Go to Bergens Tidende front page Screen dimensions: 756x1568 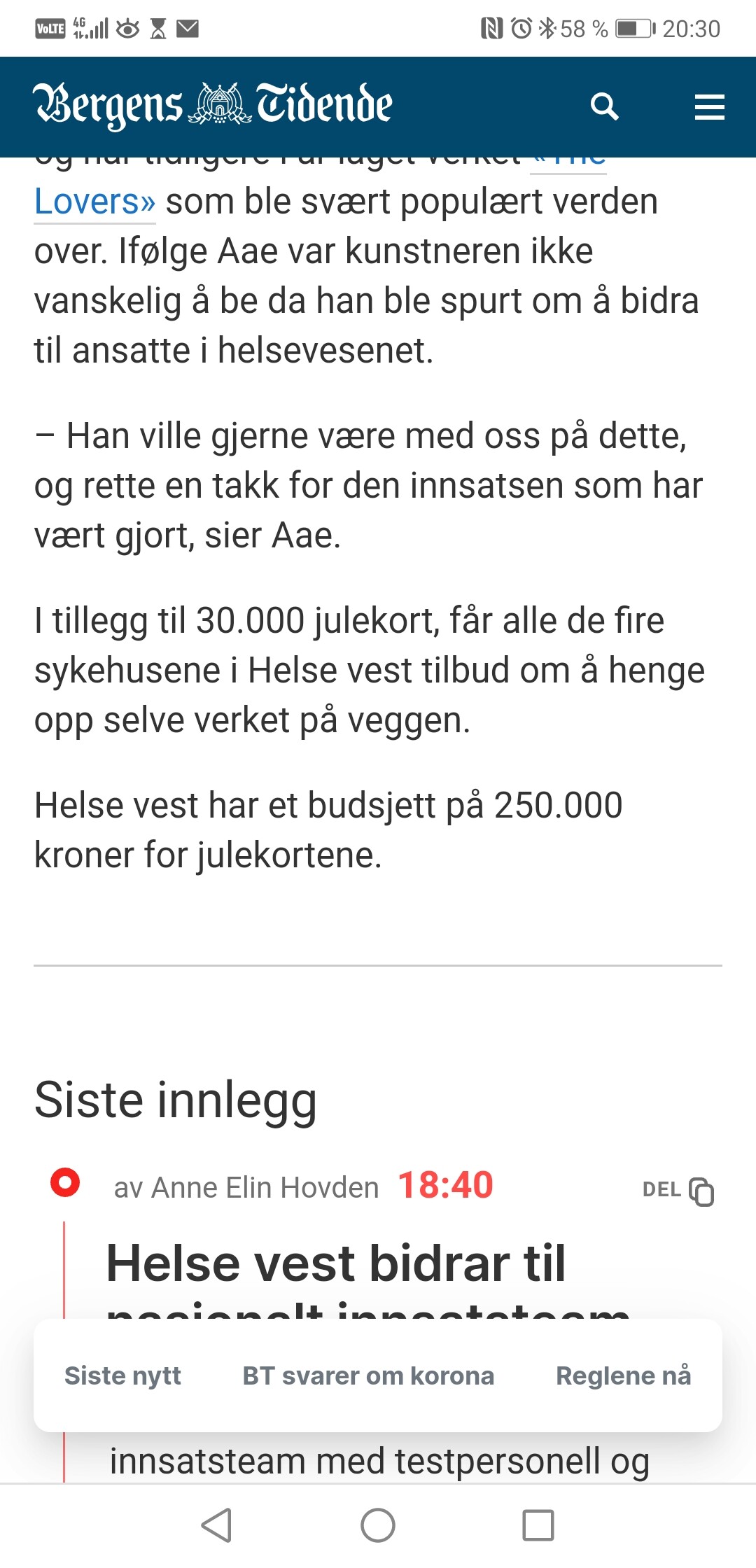click(213, 105)
